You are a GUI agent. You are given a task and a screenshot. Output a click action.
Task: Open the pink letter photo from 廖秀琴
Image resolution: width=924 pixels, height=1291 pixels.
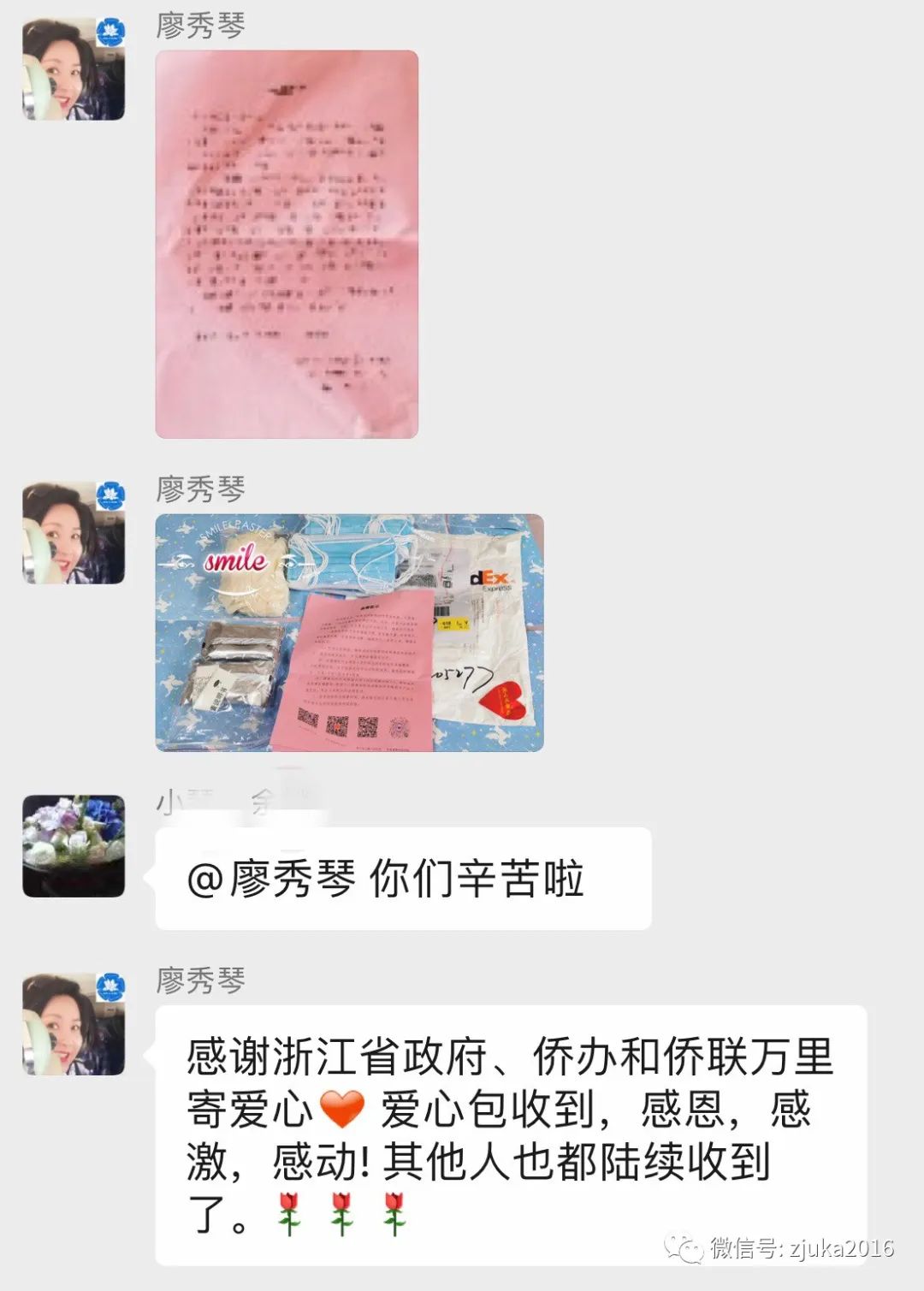[287, 245]
